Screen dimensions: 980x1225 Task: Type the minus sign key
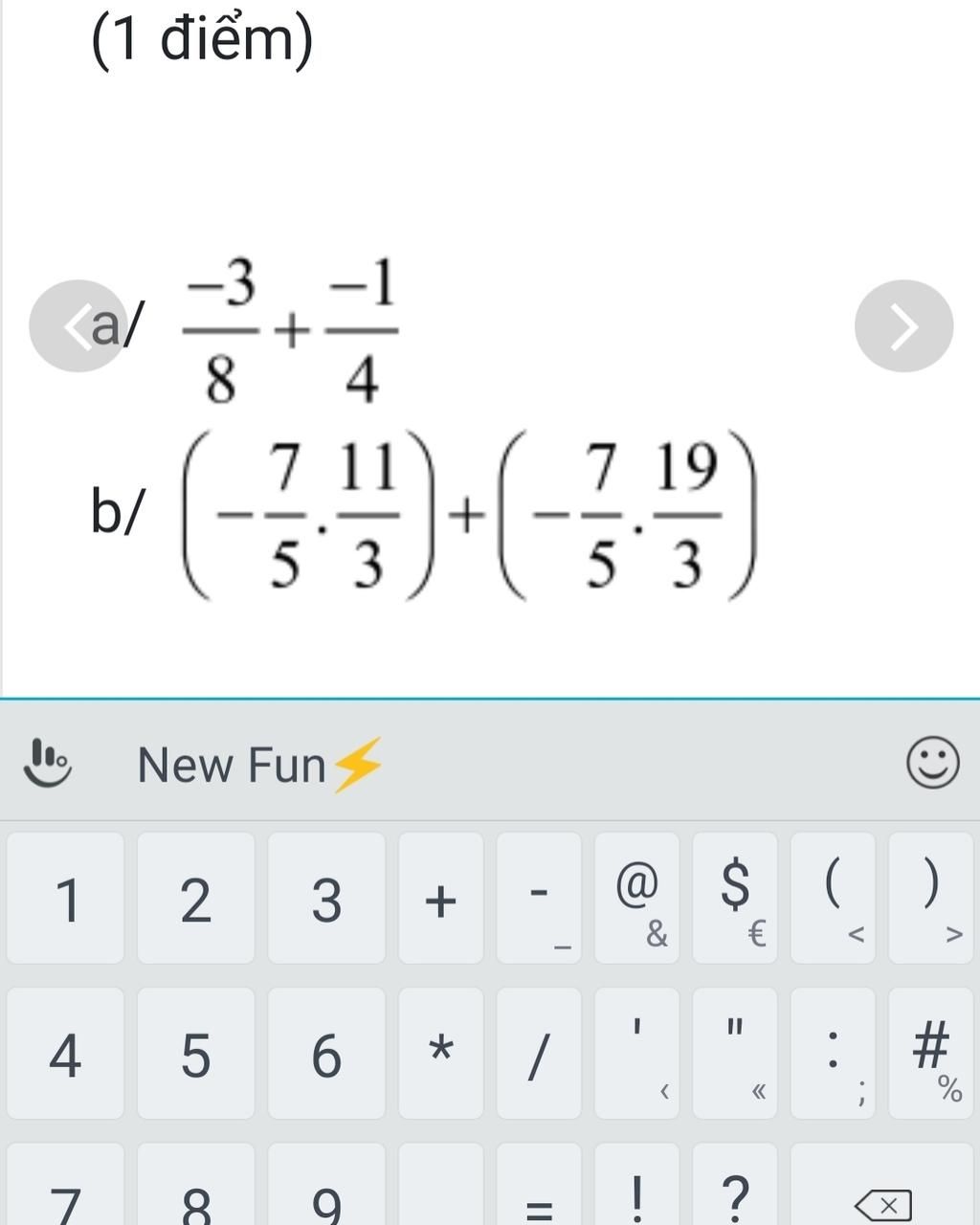pos(539,898)
